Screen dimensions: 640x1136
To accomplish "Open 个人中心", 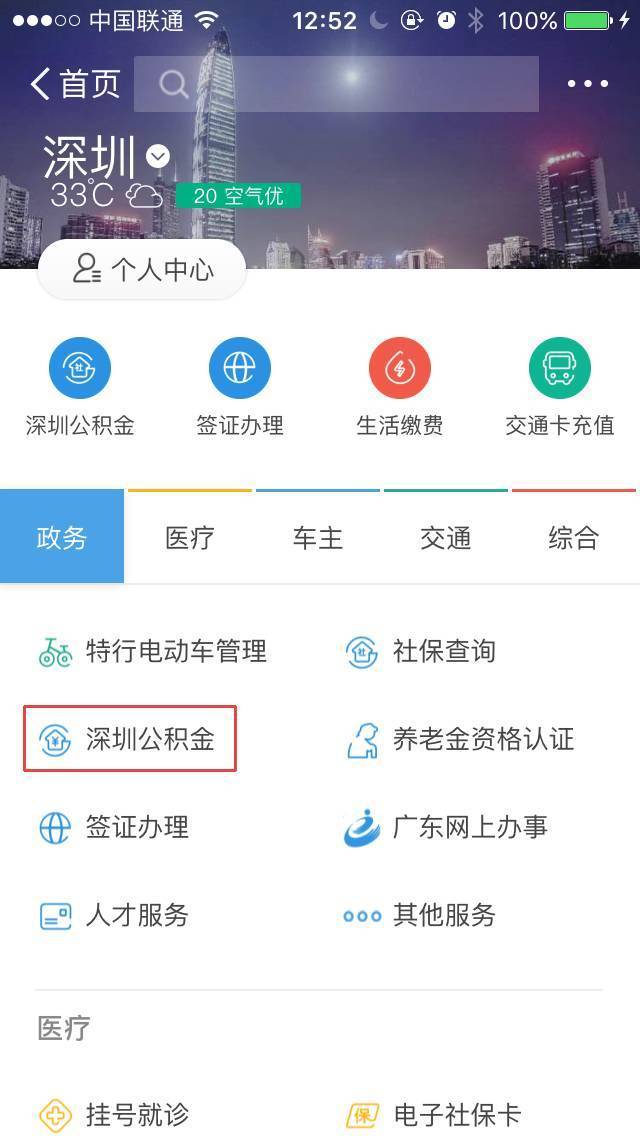I will click(142, 269).
